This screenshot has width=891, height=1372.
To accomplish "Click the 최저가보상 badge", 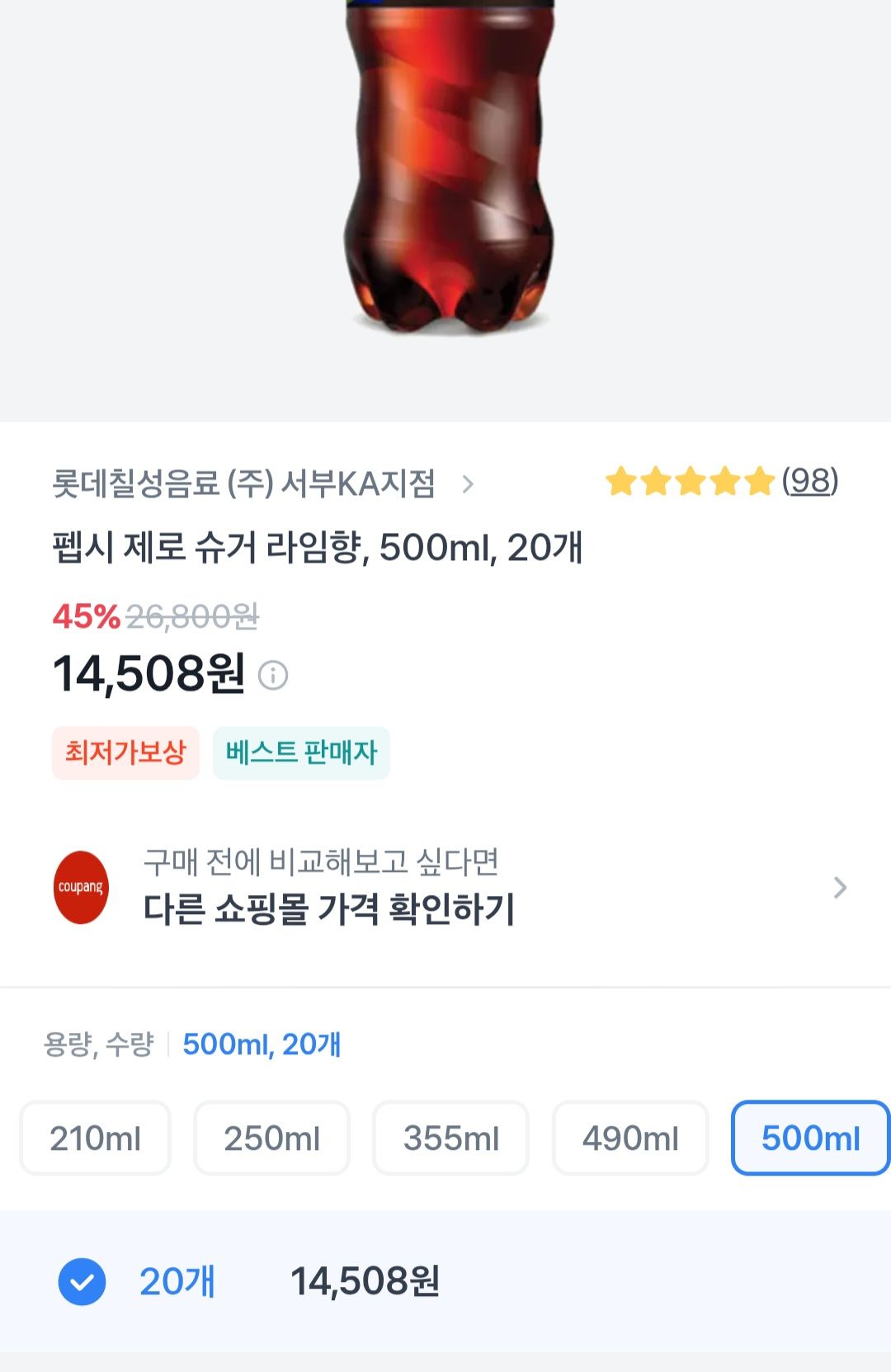I will tap(125, 752).
